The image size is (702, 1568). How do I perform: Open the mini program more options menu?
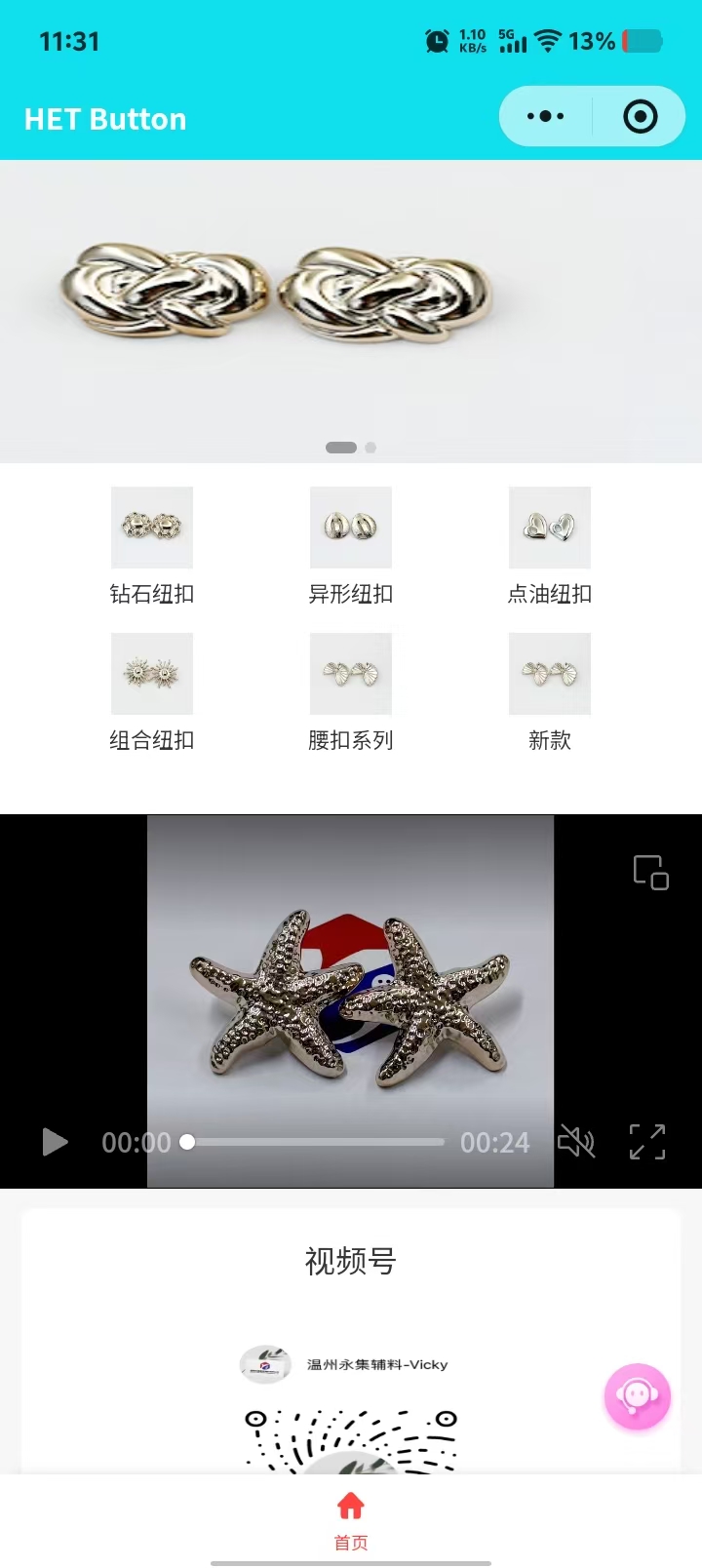[x=545, y=117]
